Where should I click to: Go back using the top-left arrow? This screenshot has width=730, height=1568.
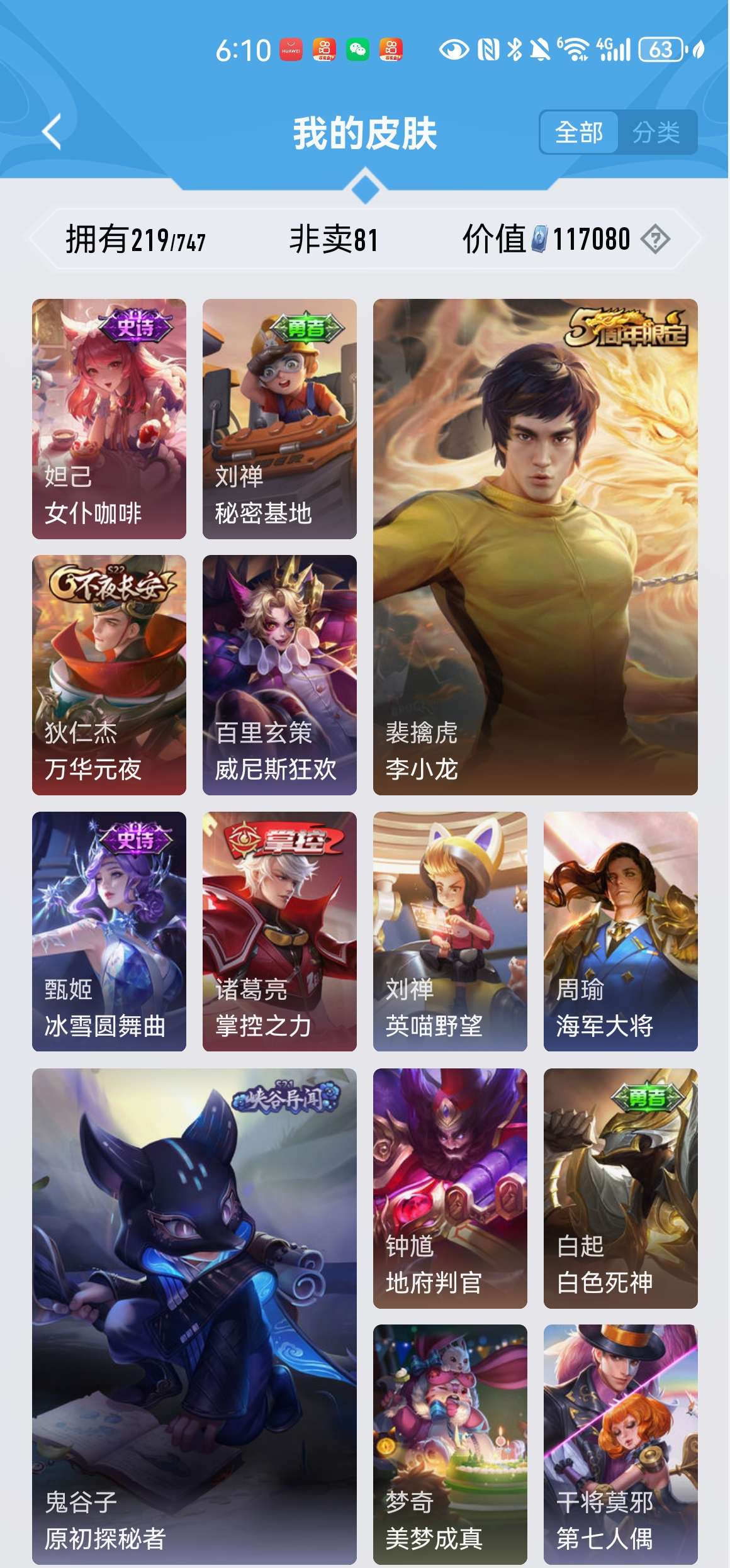(52, 132)
